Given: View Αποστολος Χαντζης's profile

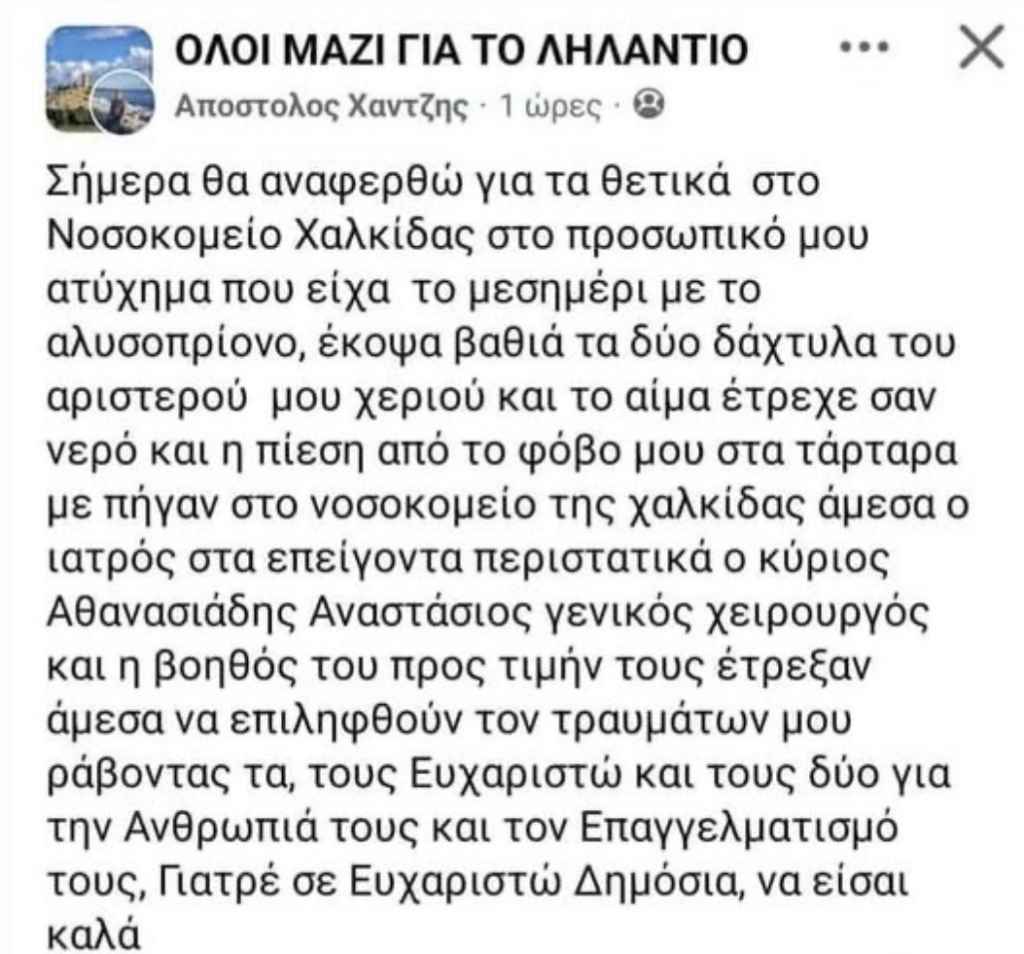Looking at the screenshot, I should tap(321, 104).
